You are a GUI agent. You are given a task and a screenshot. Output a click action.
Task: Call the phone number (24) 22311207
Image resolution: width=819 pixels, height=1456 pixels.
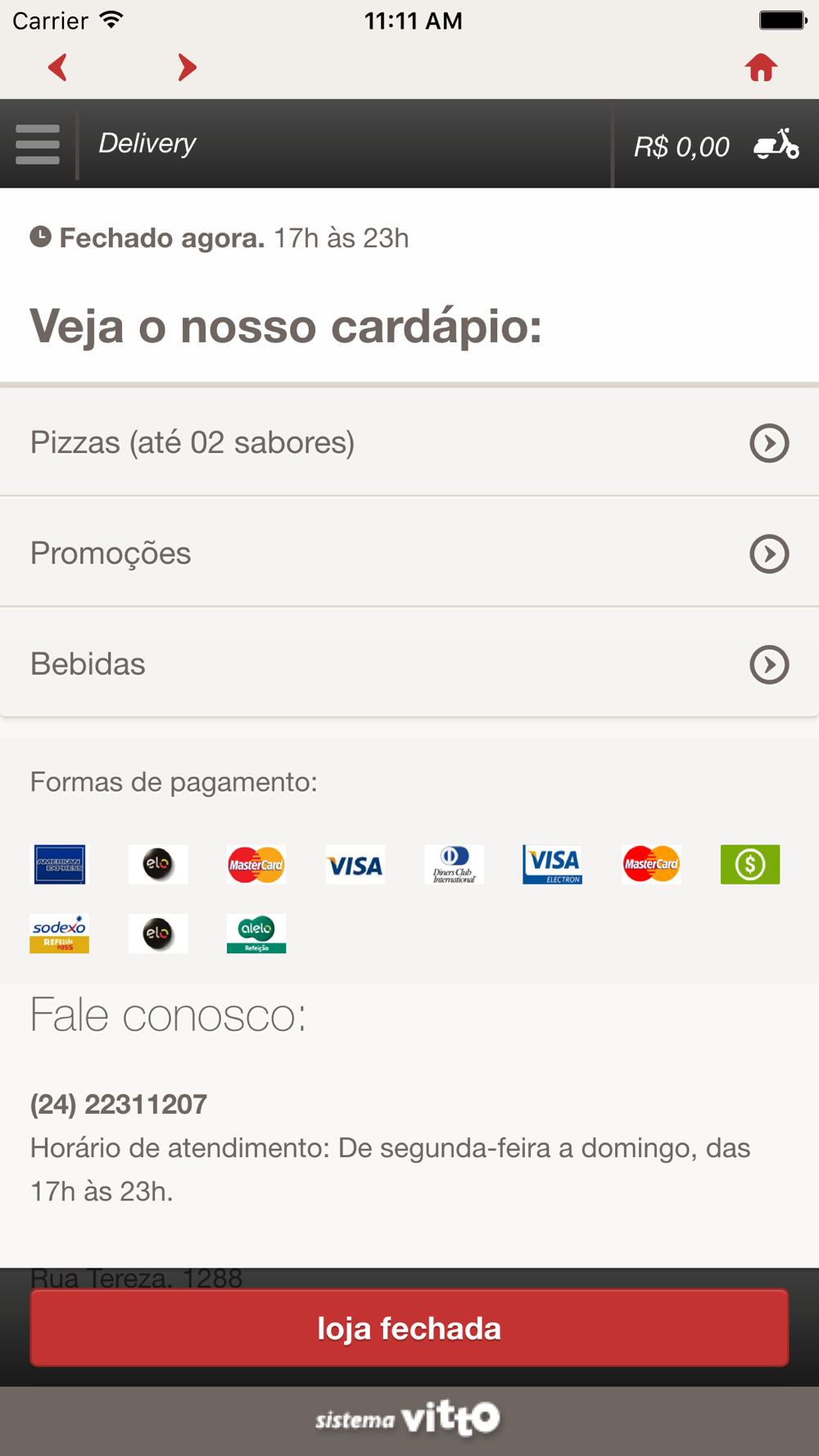pos(119,1104)
